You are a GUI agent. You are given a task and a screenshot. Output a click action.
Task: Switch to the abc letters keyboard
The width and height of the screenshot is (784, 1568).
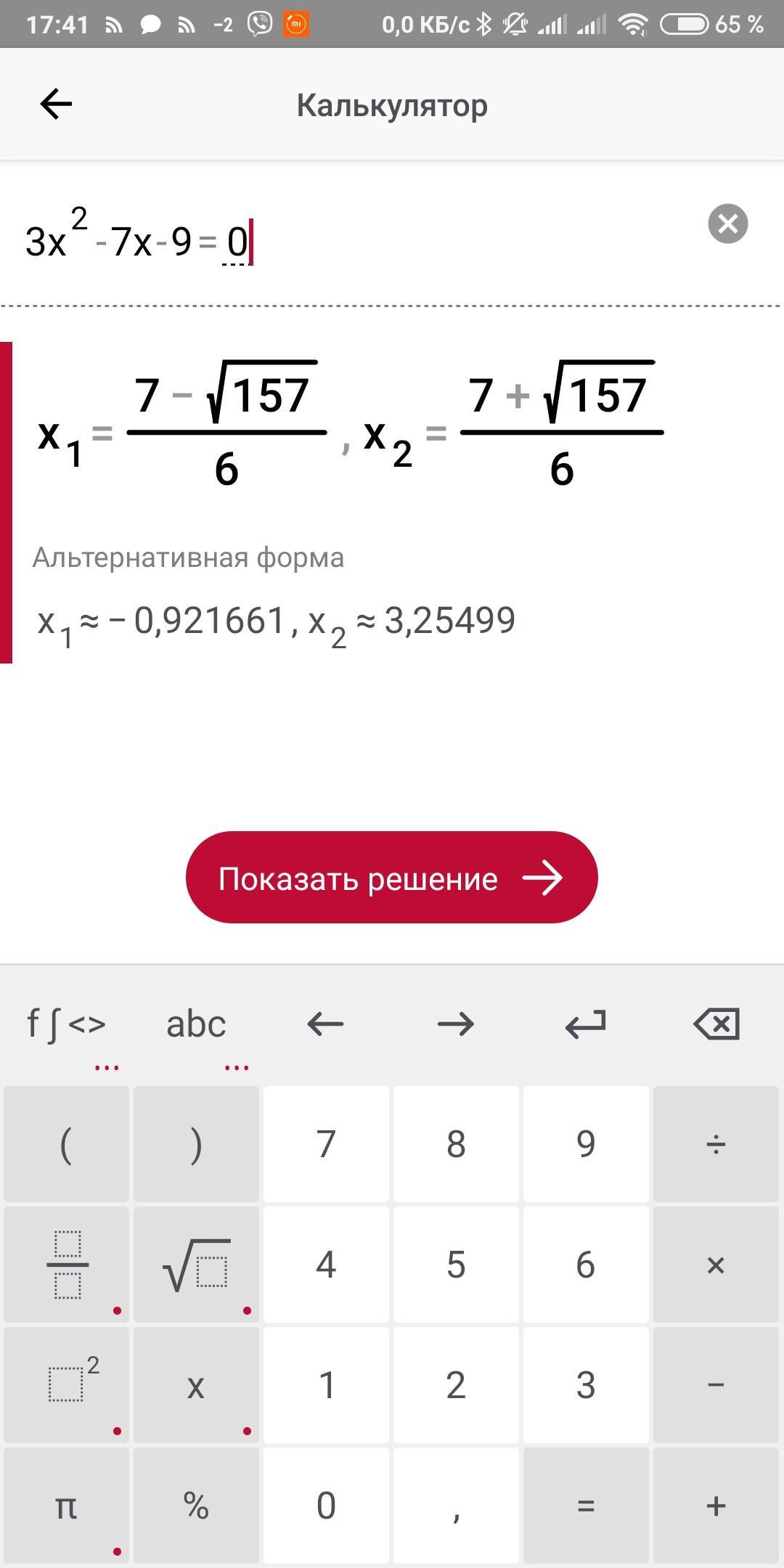coord(196,1024)
